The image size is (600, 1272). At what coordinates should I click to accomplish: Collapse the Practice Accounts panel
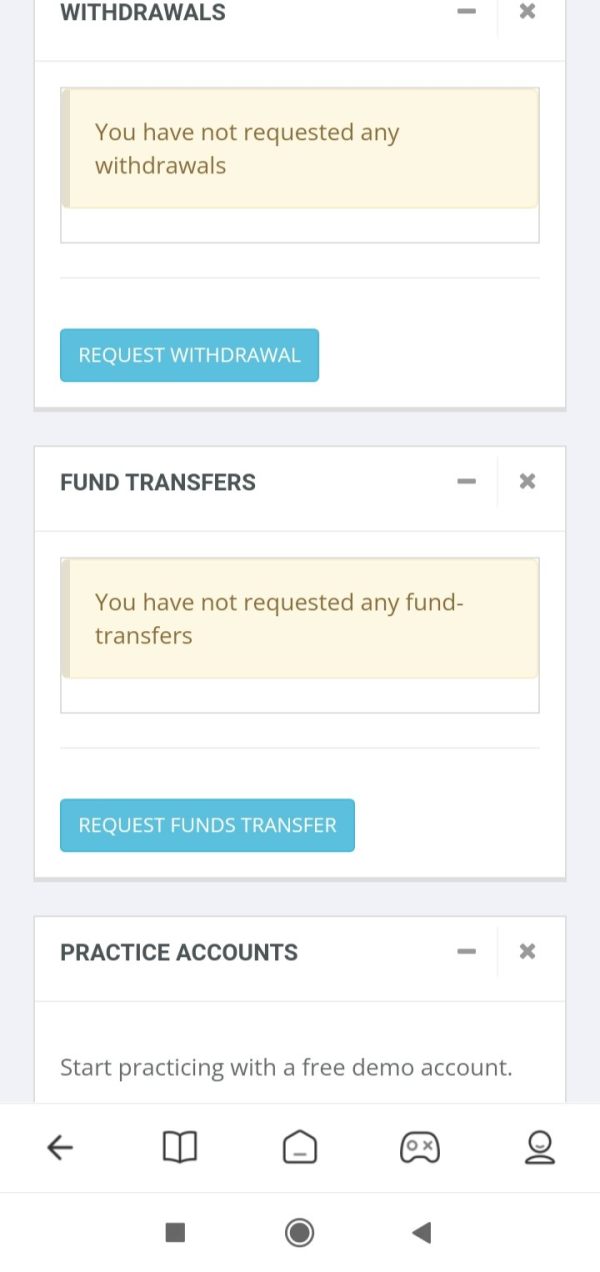pos(466,951)
